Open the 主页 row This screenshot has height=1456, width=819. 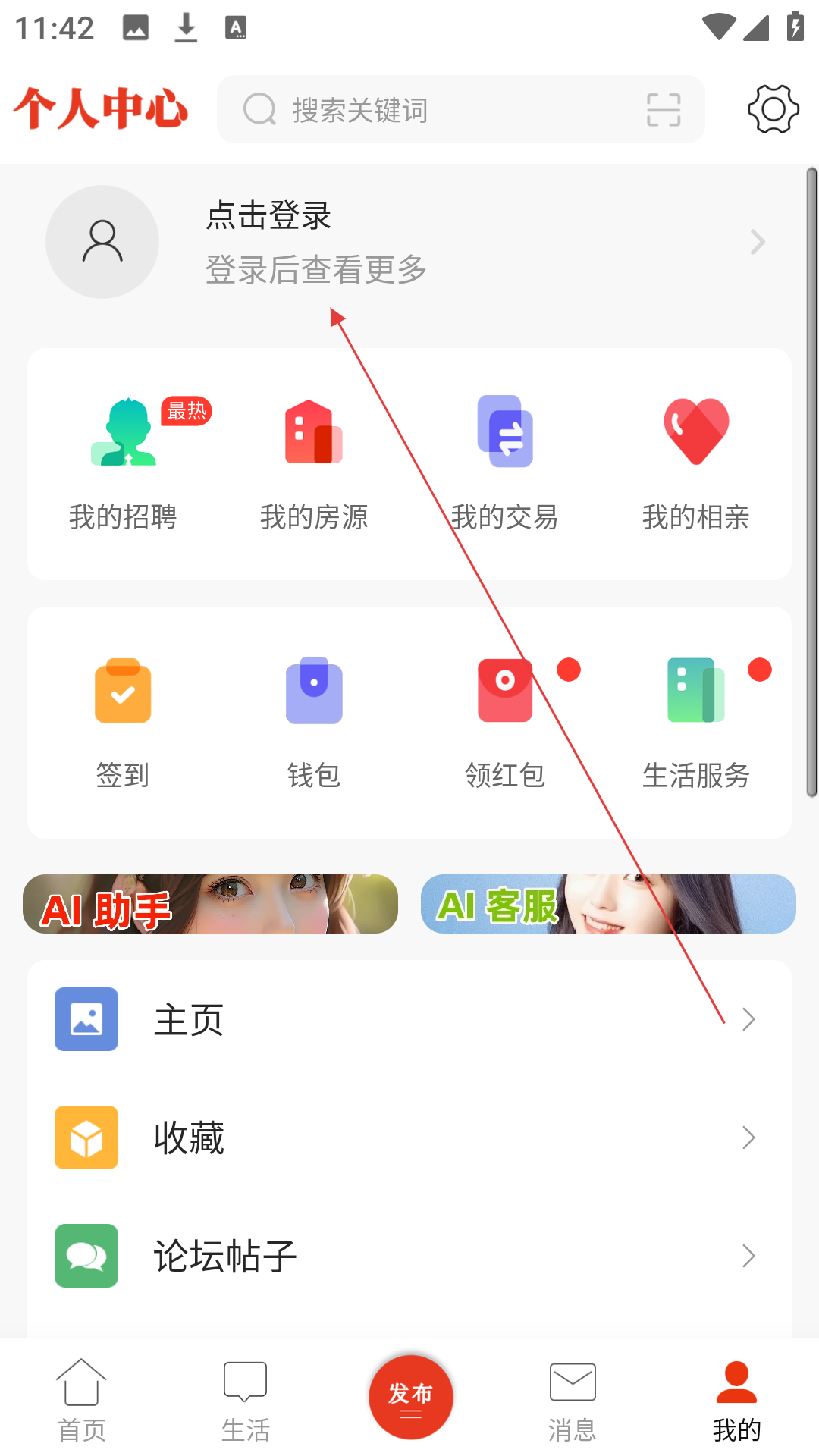409,1019
